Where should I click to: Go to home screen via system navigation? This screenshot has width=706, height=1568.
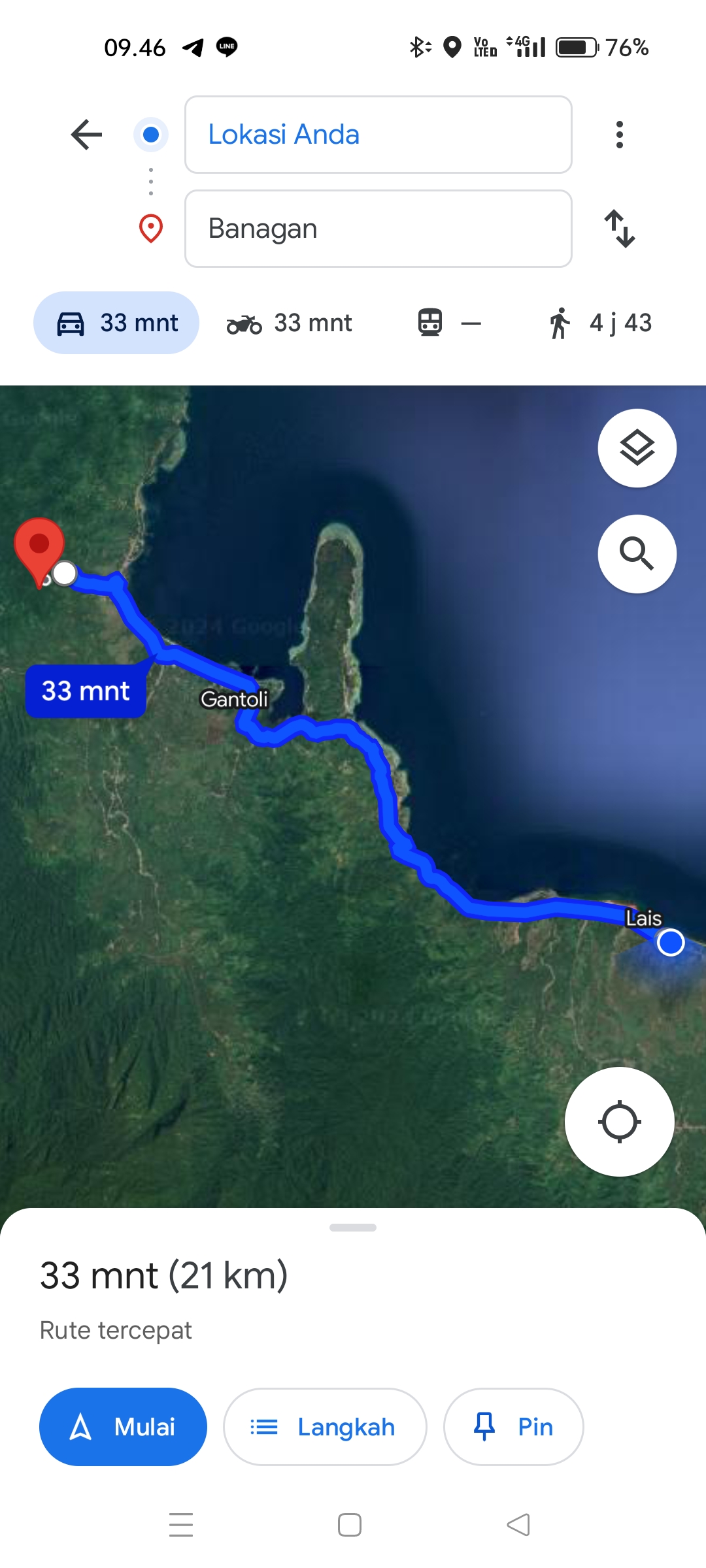click(350, 1525)
